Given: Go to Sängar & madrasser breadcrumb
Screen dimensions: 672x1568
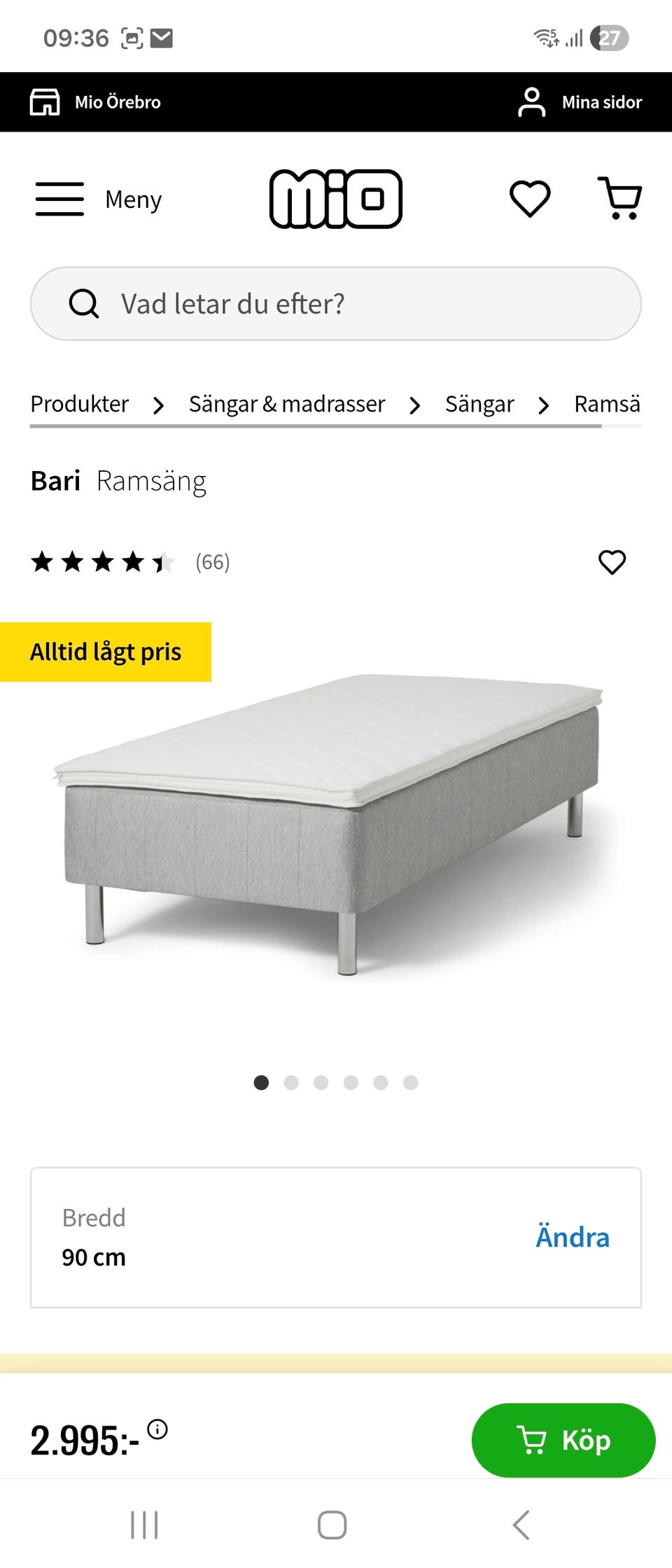Looking at the screenshot, I should [x=287, y=404].
